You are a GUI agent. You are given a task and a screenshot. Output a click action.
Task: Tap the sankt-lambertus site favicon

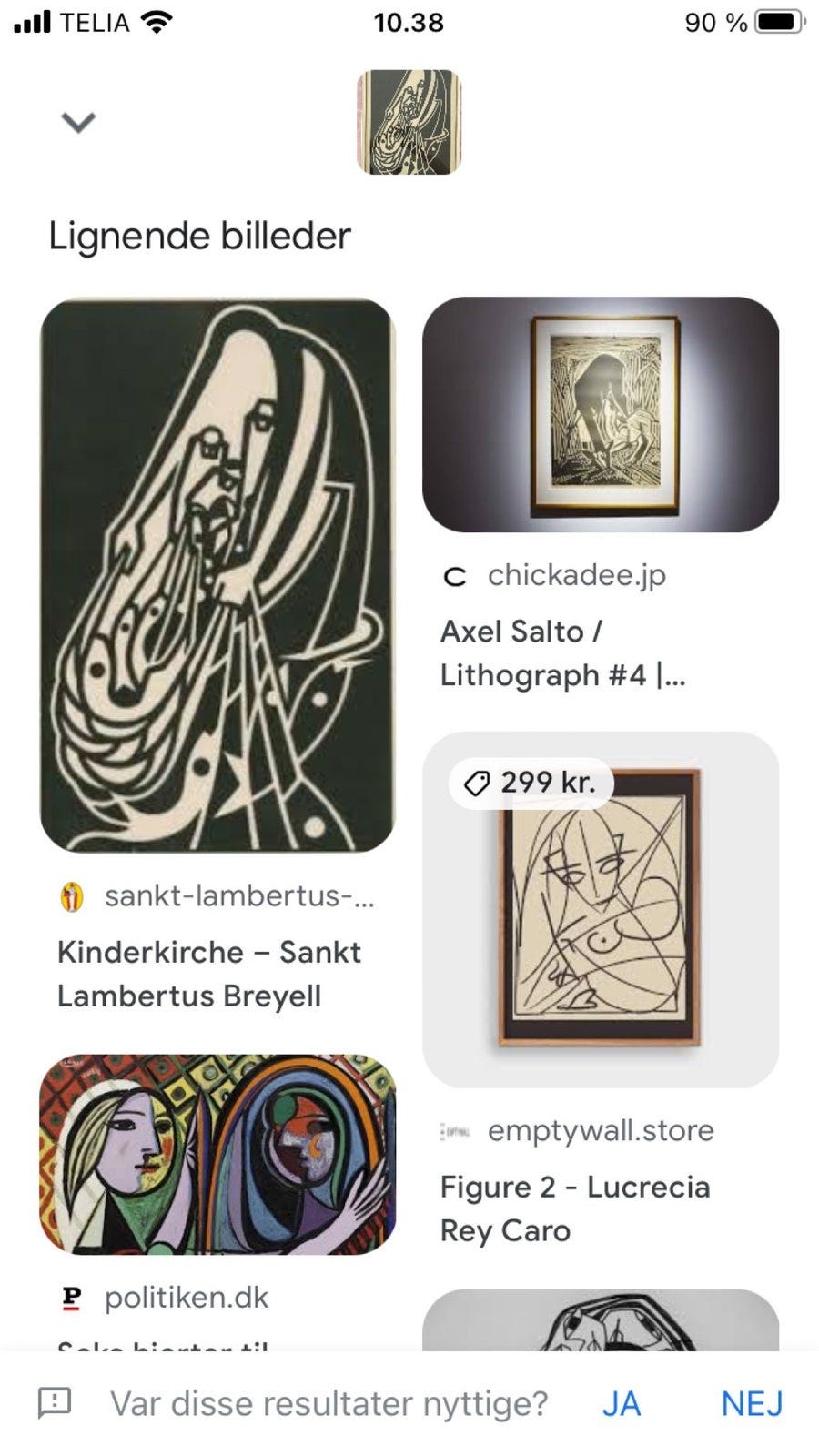pyautogui.click(x=72, y=898)
